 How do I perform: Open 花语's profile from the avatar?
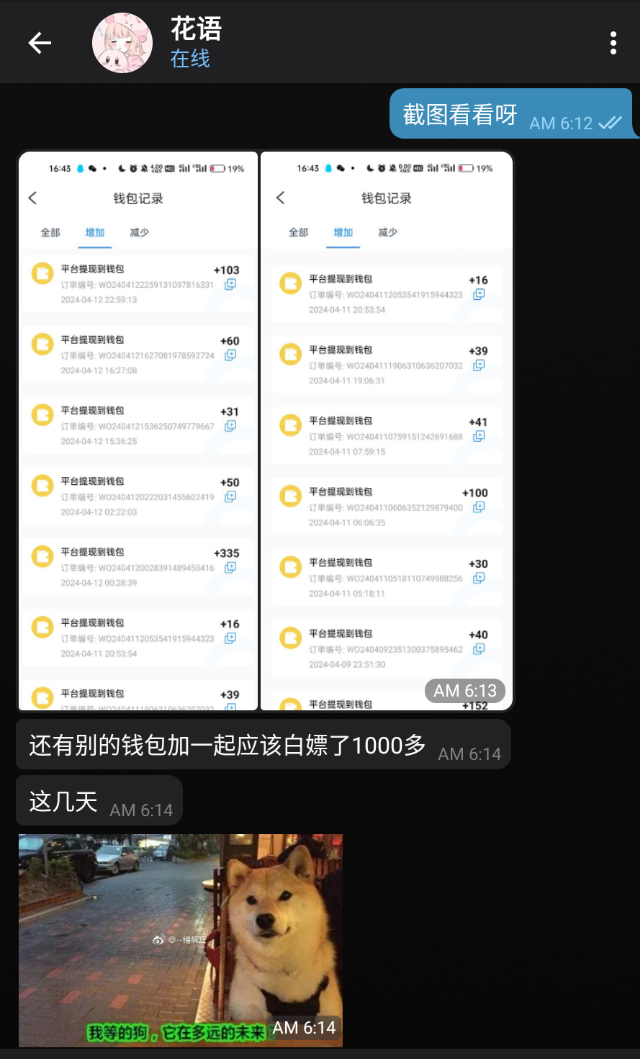124,43
